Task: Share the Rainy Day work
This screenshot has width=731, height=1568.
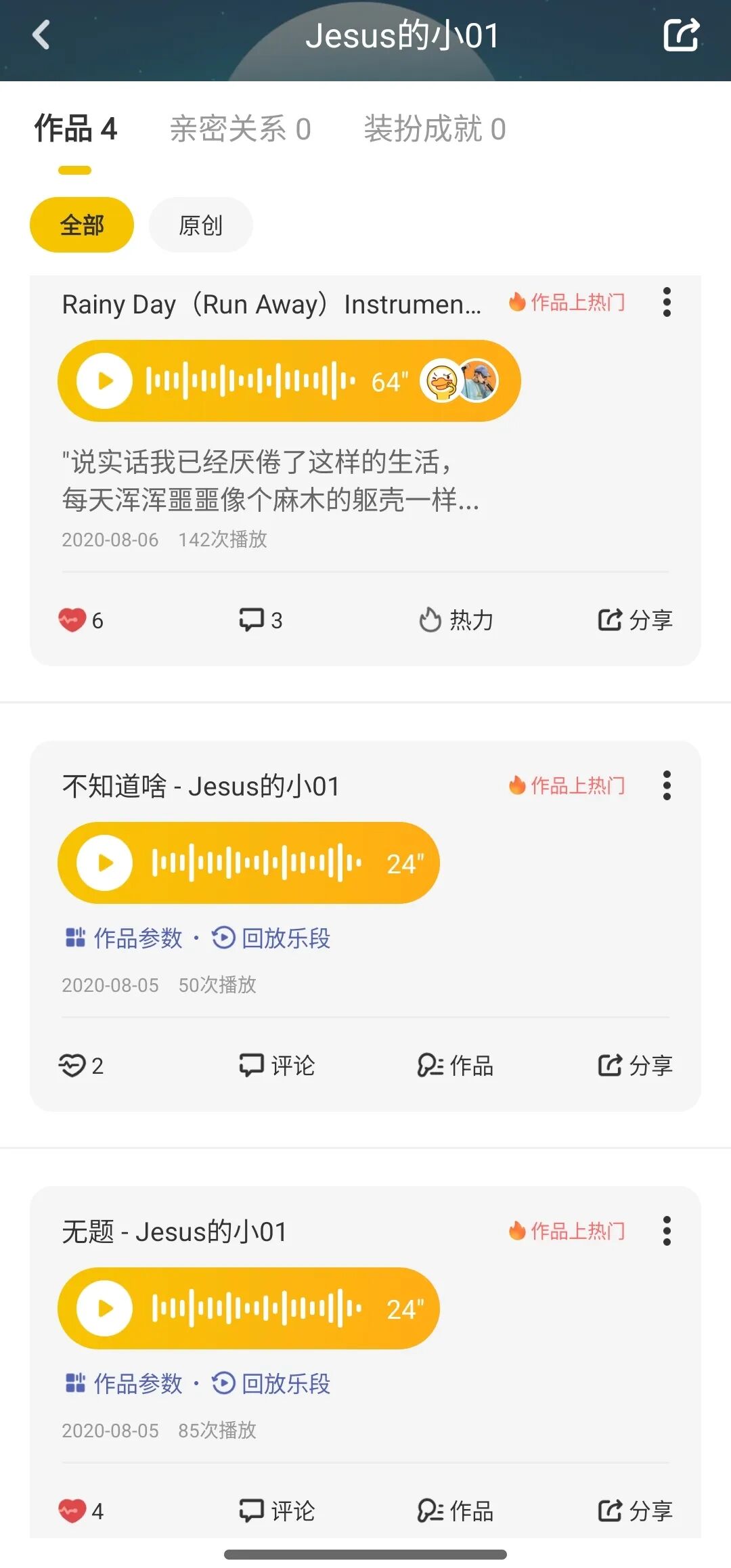Action: tap(635, 620)
